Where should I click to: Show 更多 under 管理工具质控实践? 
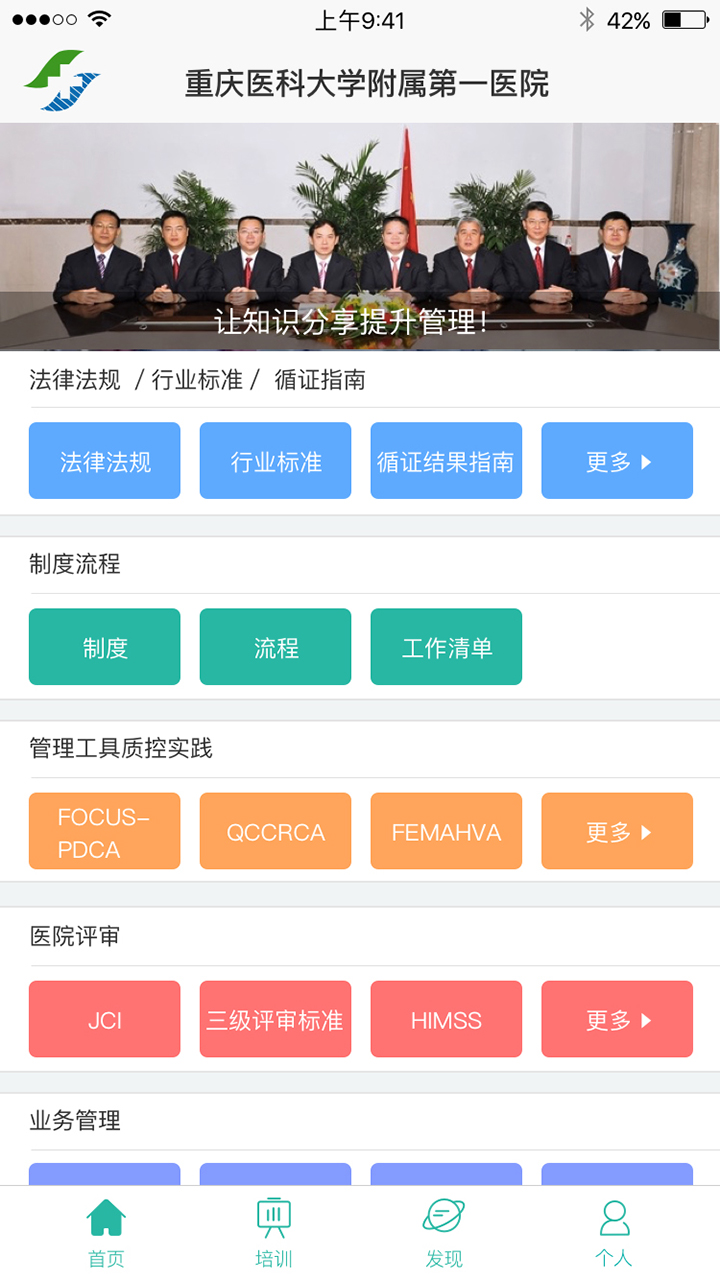617,832
